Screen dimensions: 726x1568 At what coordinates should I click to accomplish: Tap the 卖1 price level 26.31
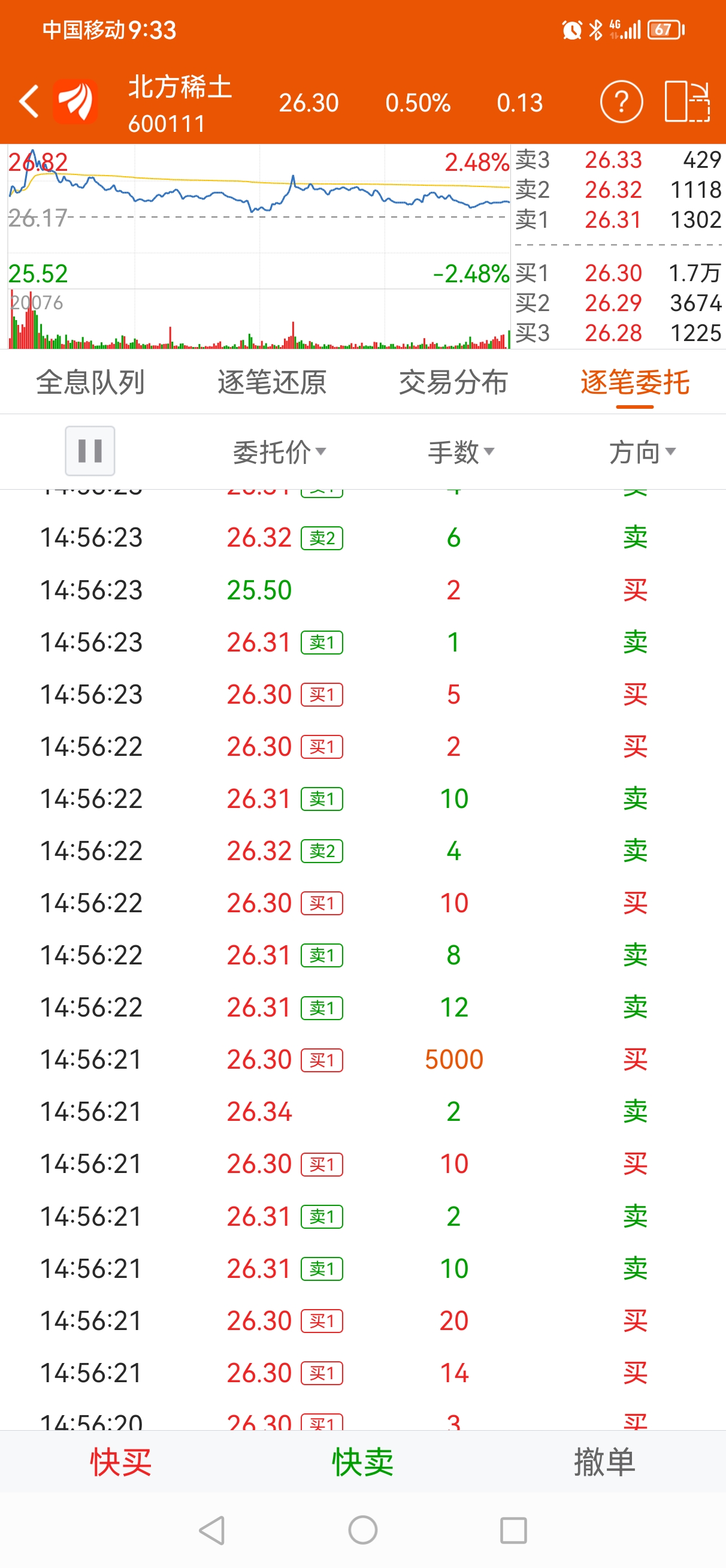point(613,219)
